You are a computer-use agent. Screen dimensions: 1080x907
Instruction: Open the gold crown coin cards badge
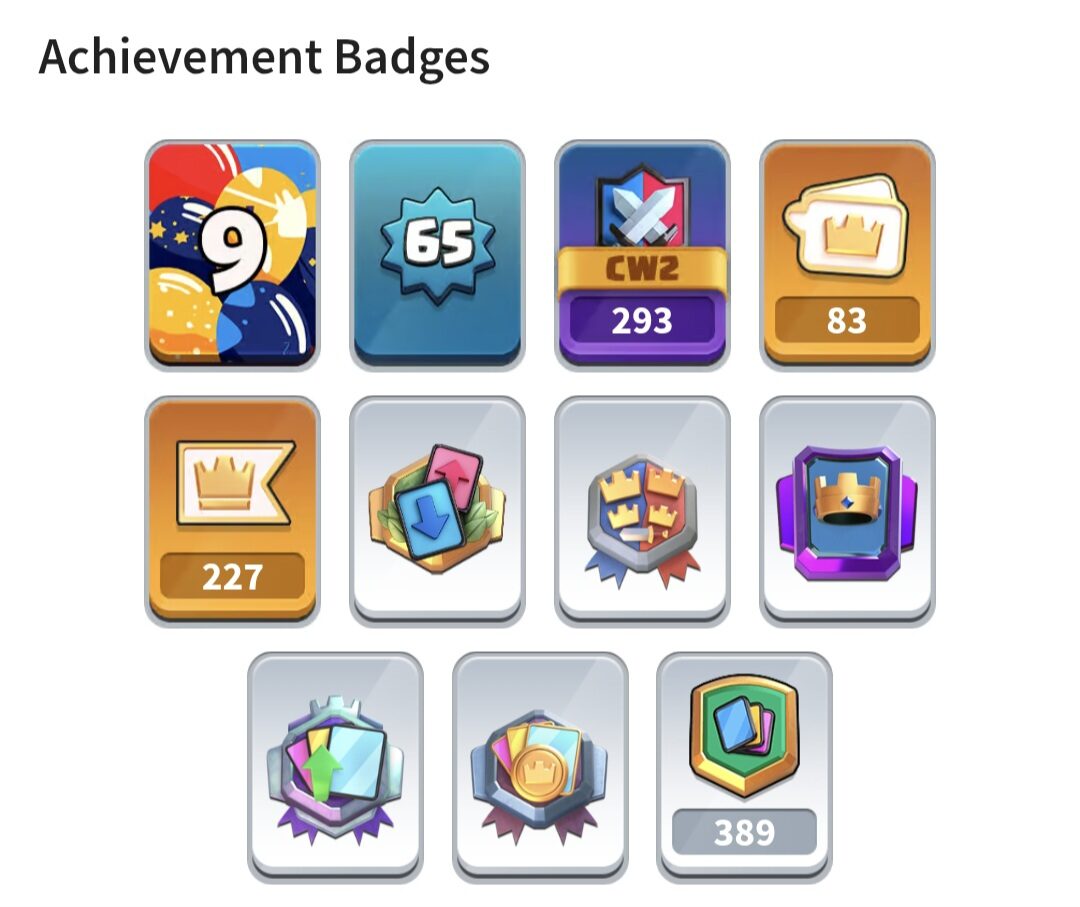pyautogui.click(x=540, y=767)
